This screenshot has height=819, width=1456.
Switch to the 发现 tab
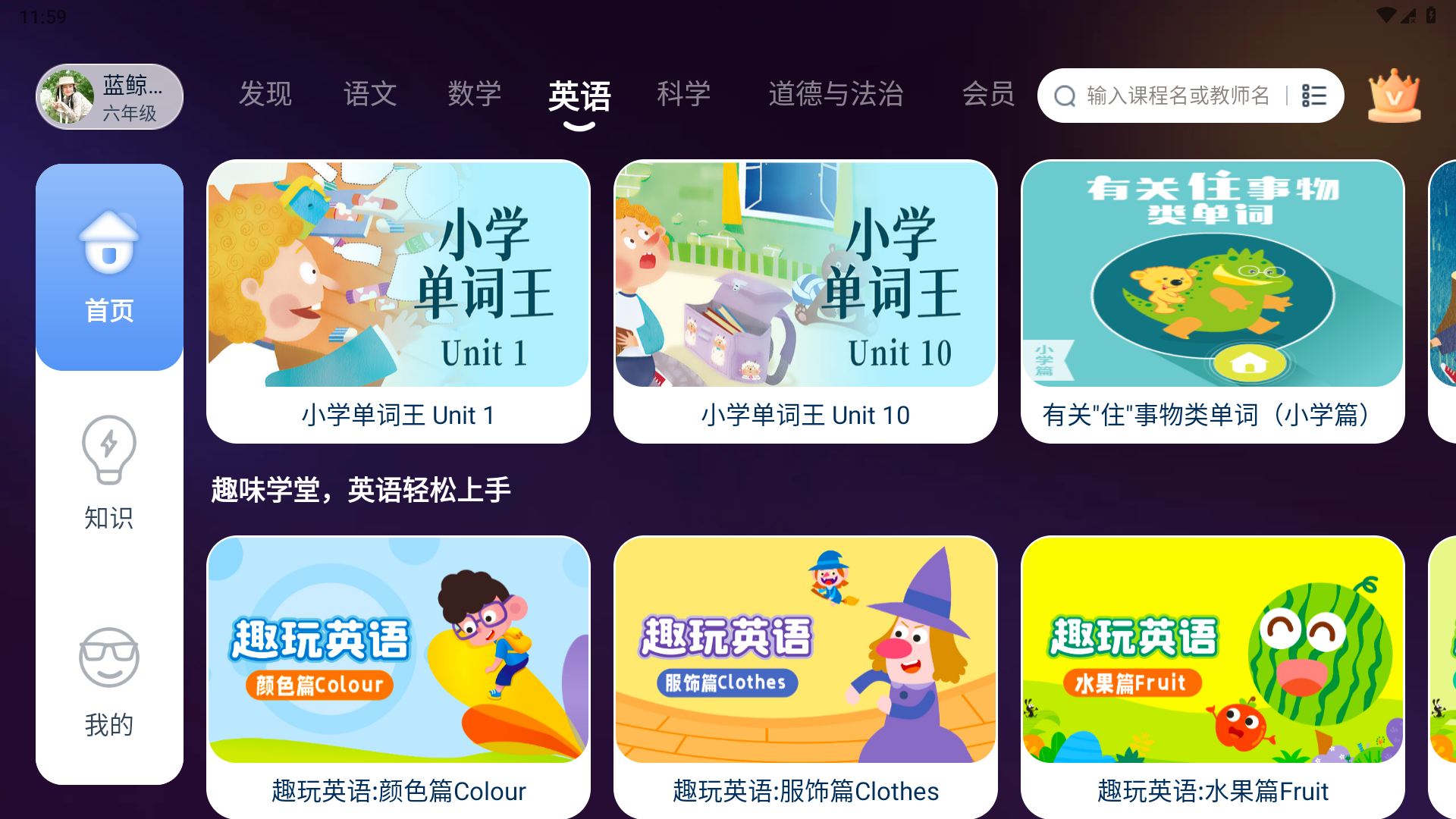(265, 95)
